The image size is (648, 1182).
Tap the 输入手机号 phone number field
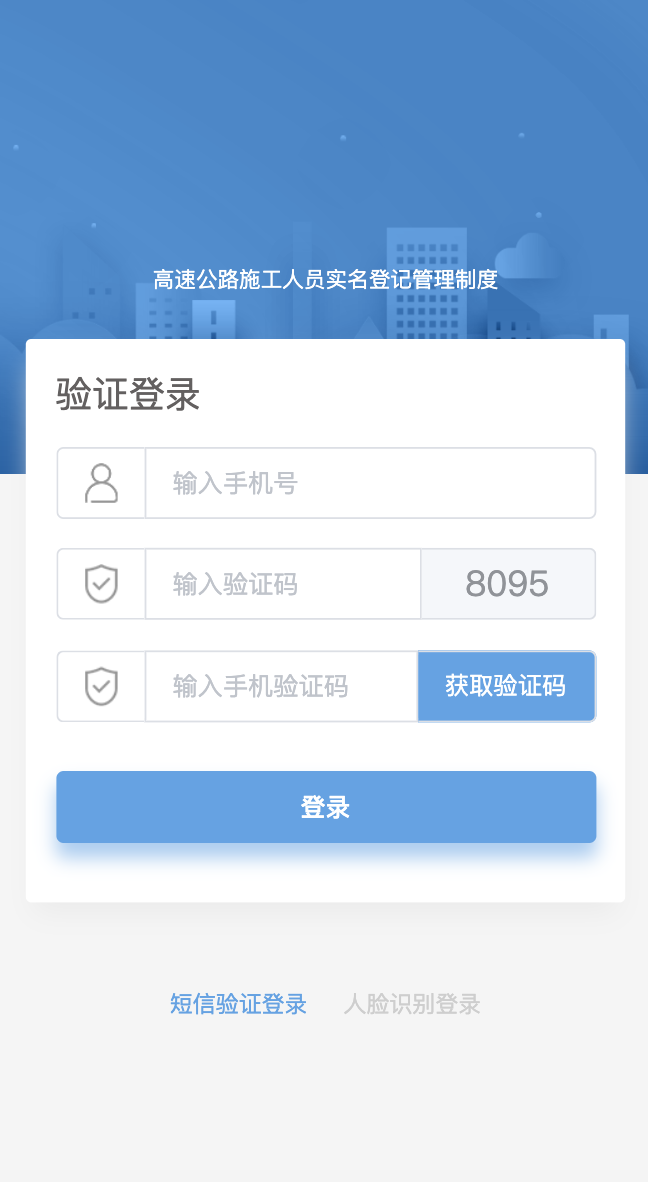370,483
